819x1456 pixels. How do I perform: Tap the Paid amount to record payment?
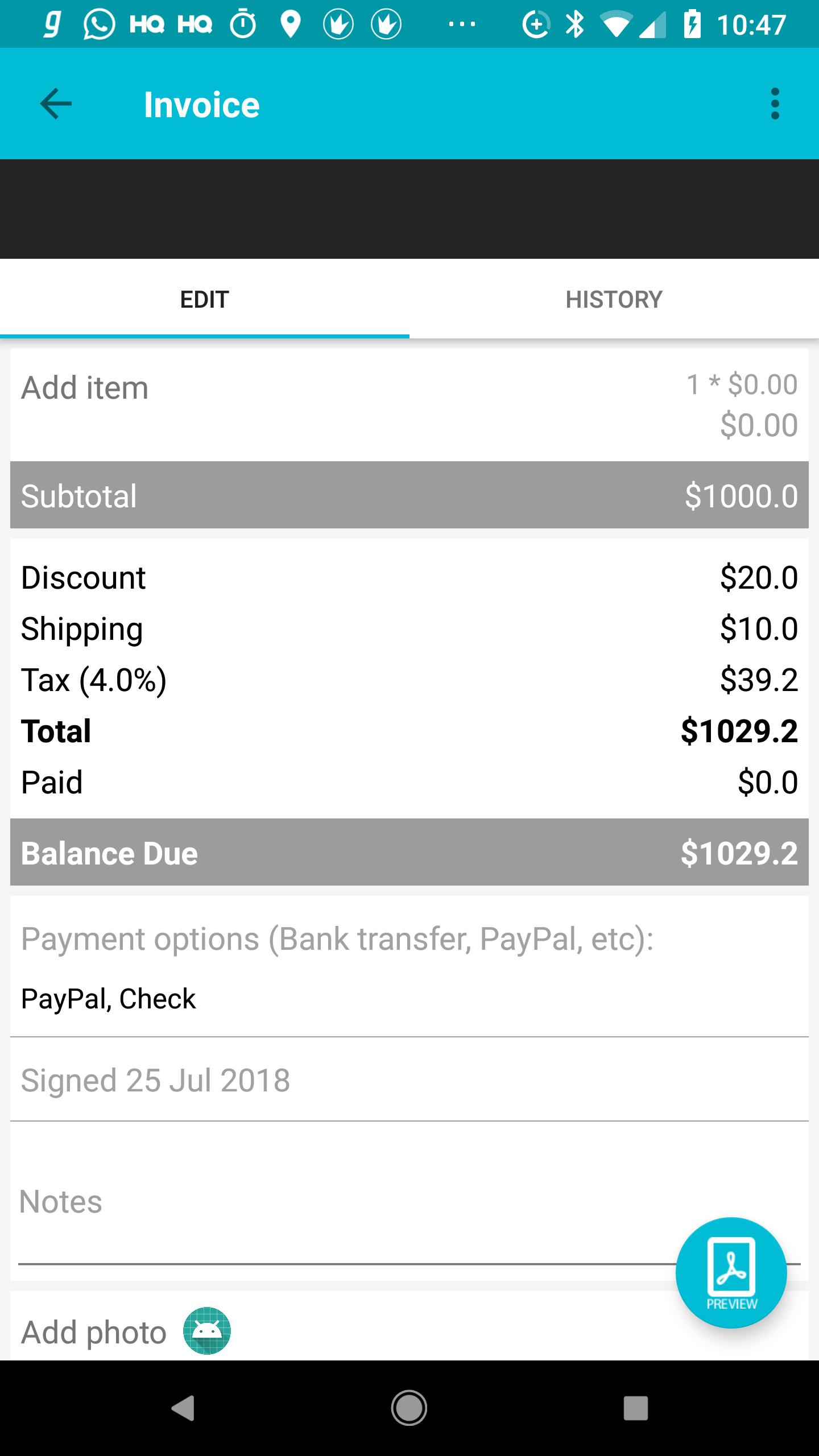(x=398, y=782)
